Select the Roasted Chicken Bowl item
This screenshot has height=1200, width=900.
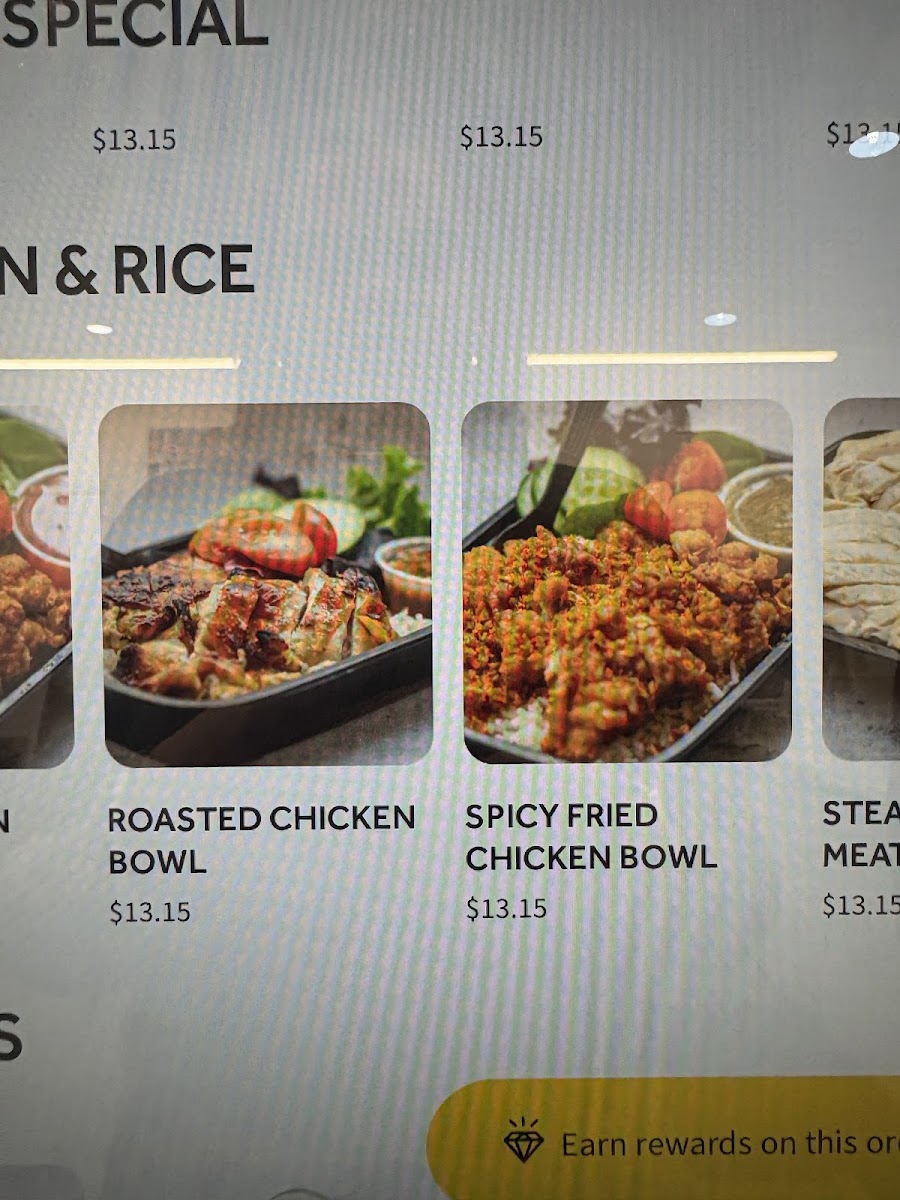point(267,584)
